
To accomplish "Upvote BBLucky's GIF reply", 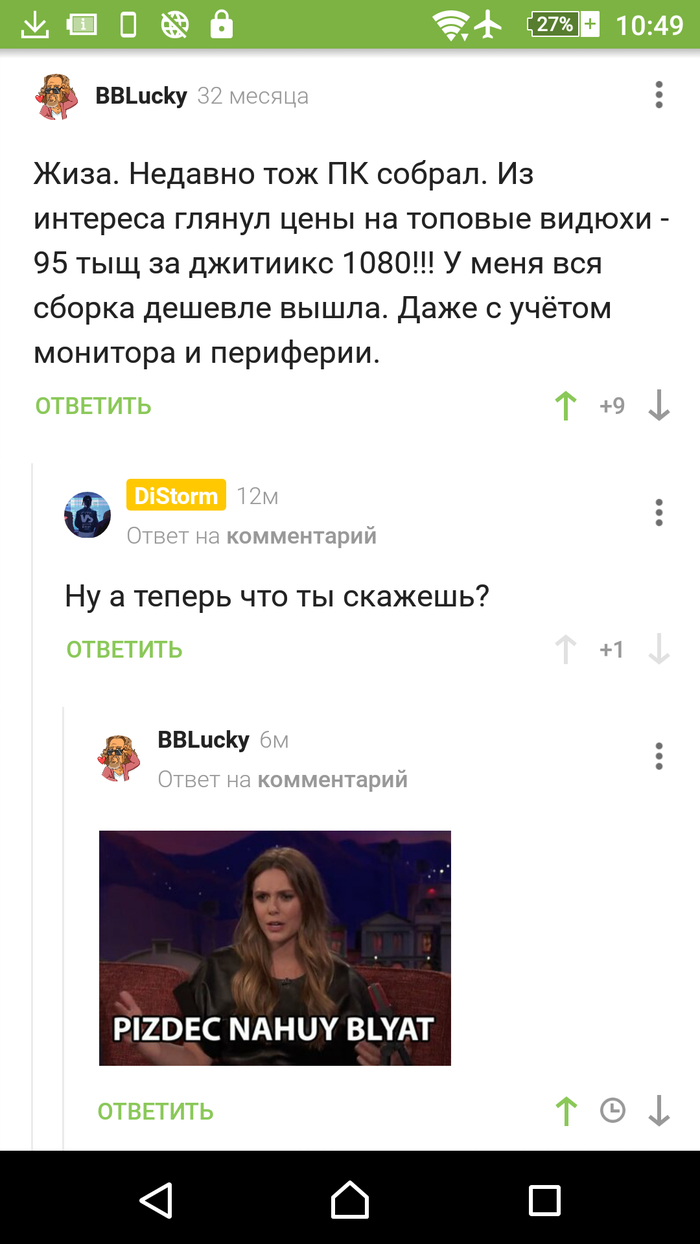I will tap(566, 1111).
